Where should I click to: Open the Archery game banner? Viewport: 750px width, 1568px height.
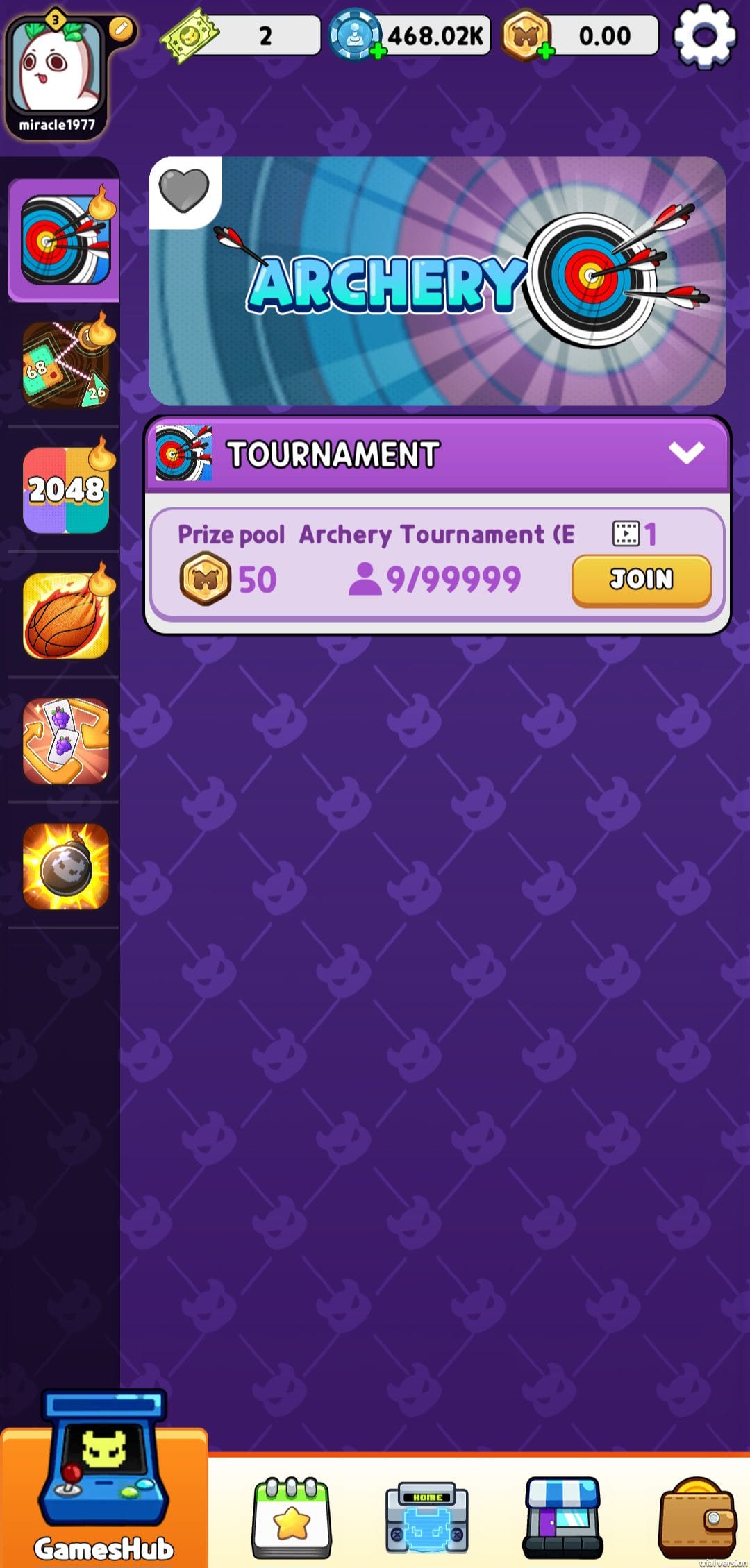click(x=437, y=281)
